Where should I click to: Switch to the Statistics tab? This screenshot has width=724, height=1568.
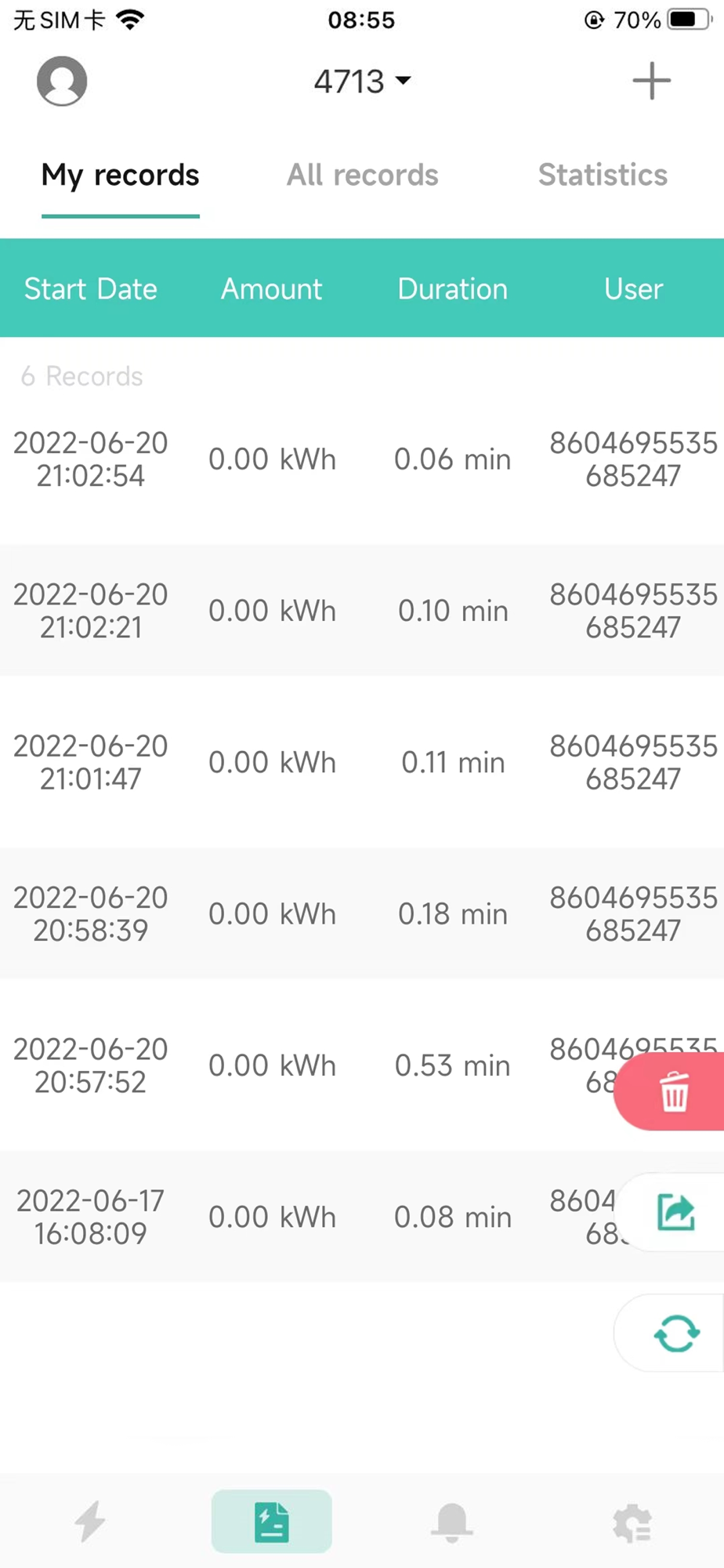603,175
